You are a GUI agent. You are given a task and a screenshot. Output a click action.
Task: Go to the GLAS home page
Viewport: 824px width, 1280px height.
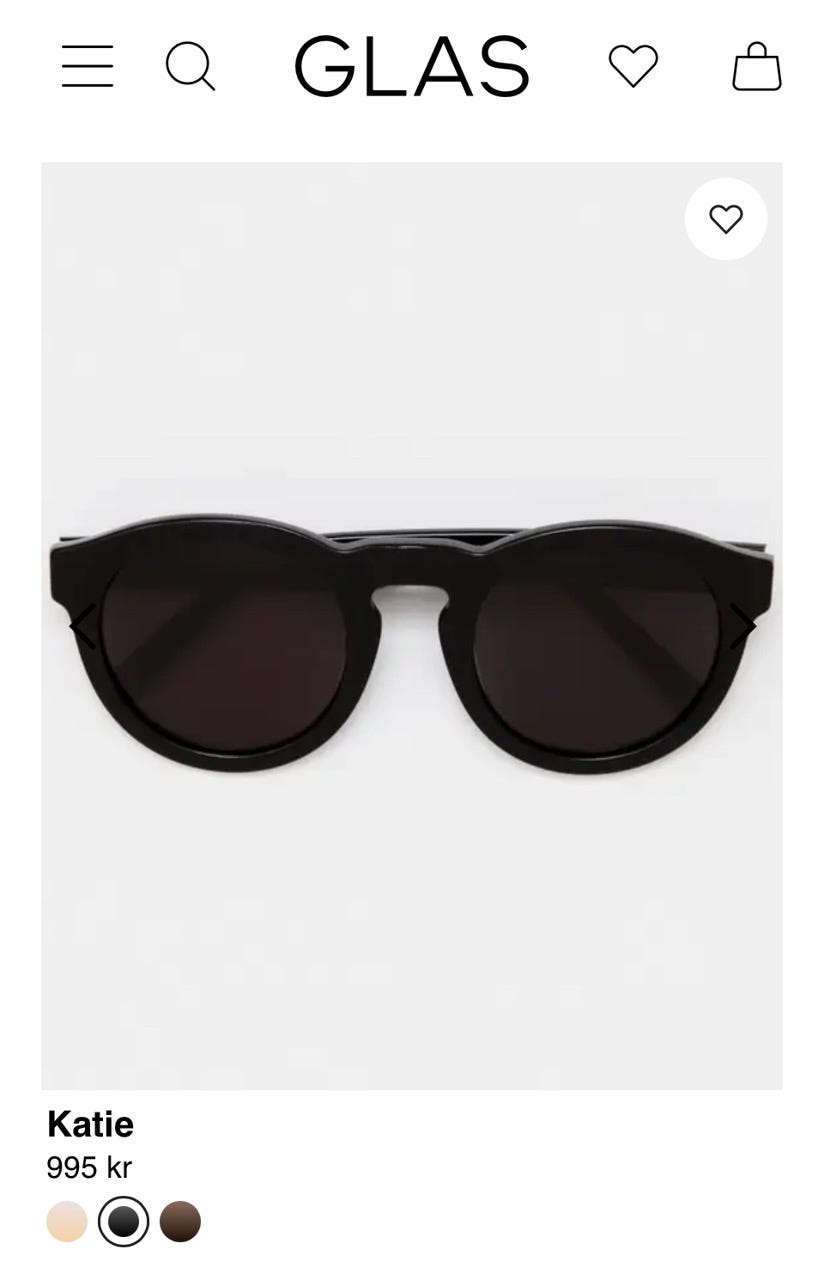coord(411,67)
